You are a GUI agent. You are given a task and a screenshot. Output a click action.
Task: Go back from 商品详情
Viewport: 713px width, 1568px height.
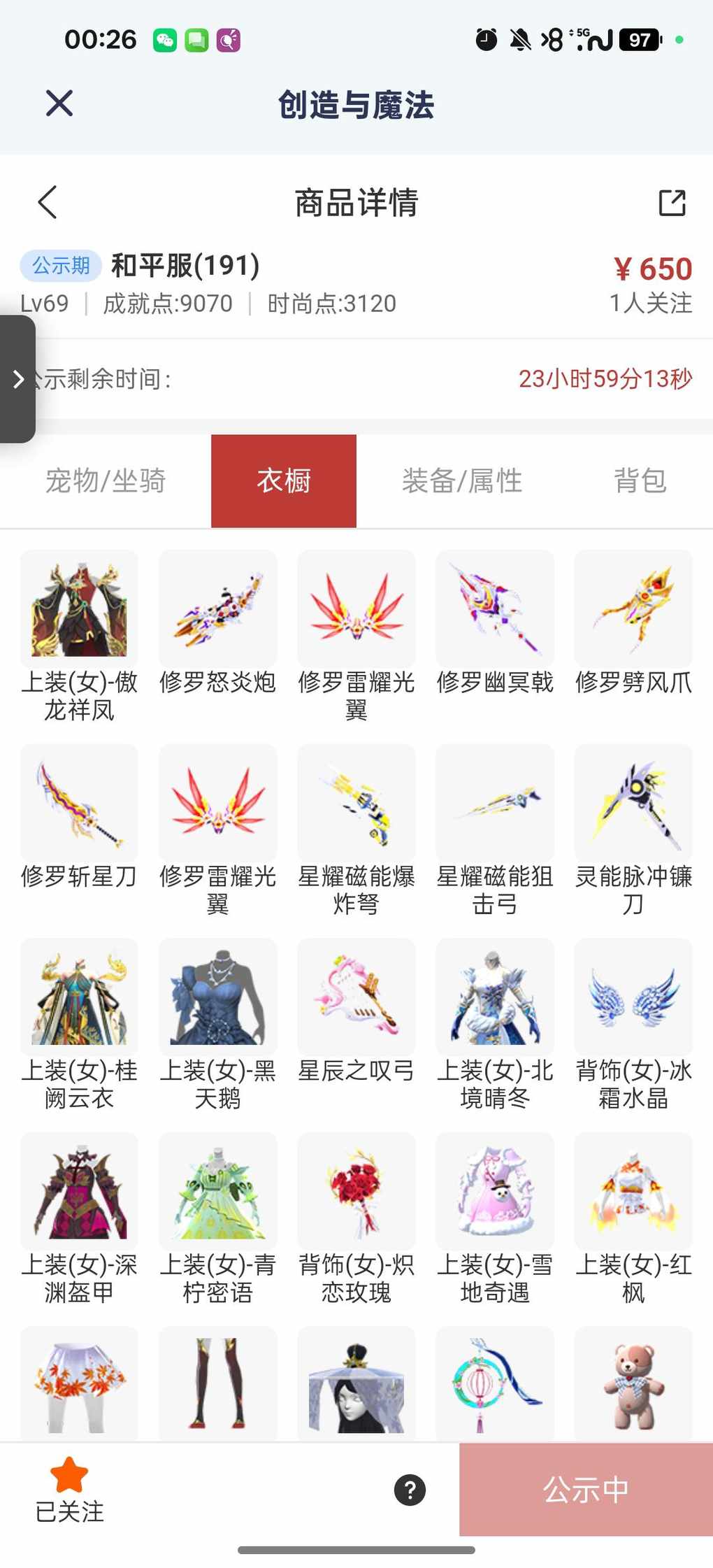48,203
